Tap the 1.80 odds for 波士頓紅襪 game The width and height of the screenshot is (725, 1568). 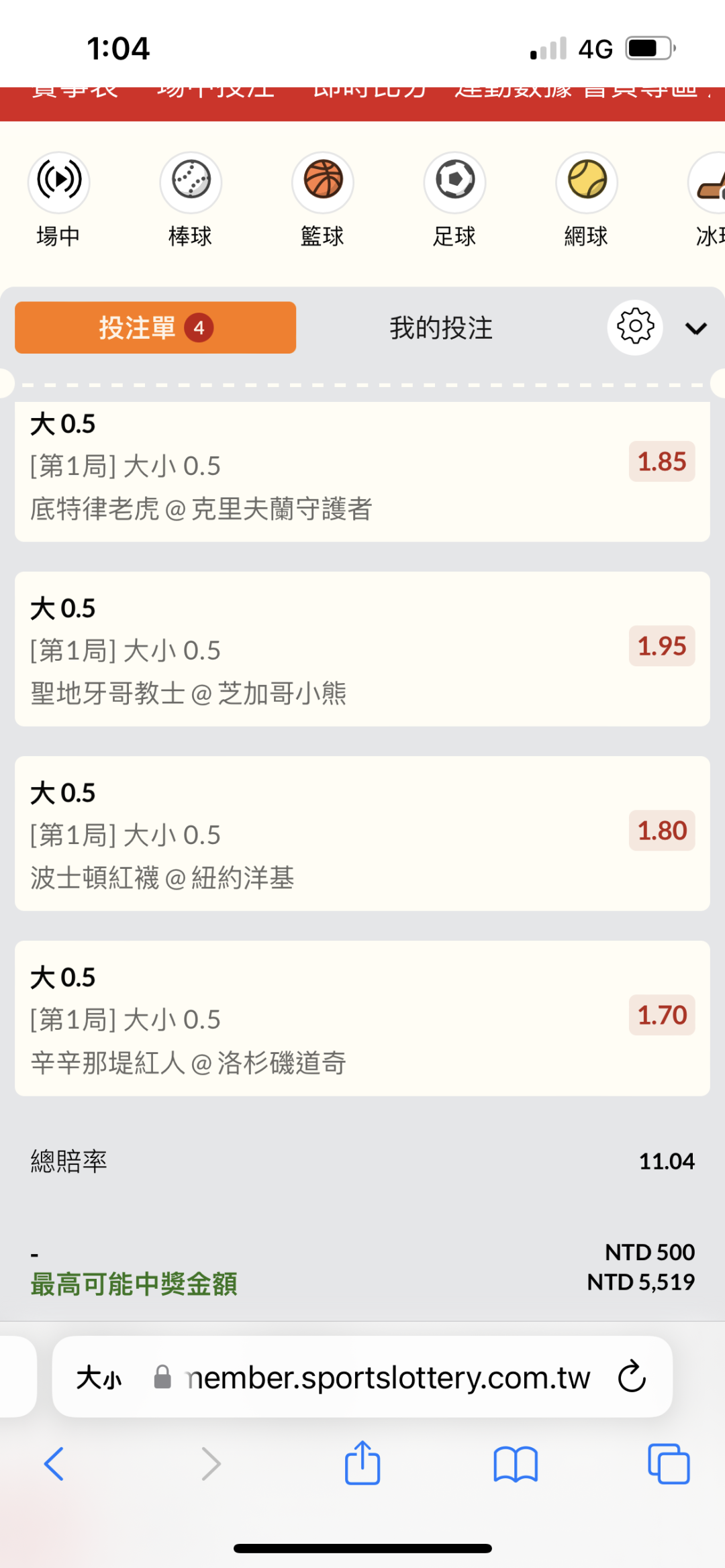[661, 831]
